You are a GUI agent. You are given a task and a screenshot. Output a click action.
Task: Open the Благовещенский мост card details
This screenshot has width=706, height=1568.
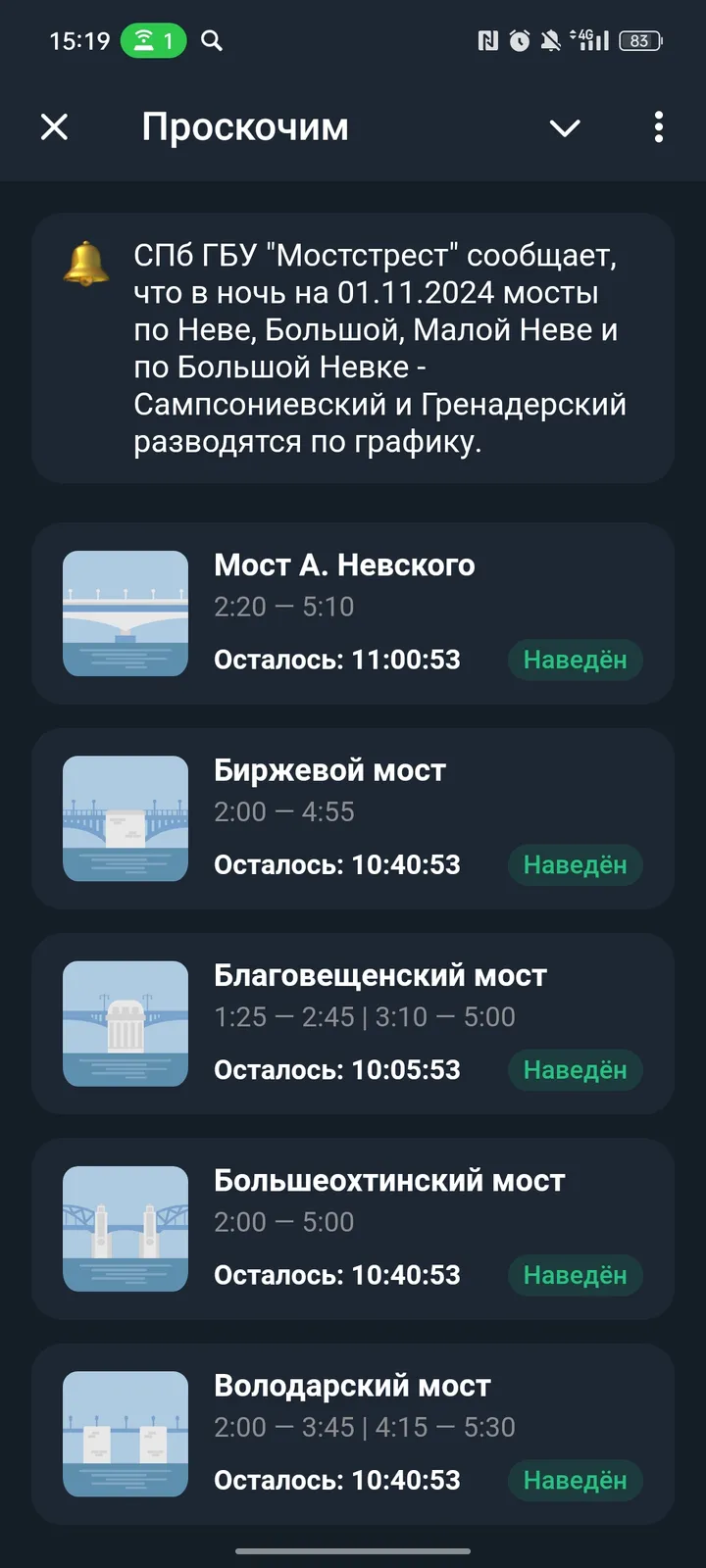click(x=353, y=1023)
